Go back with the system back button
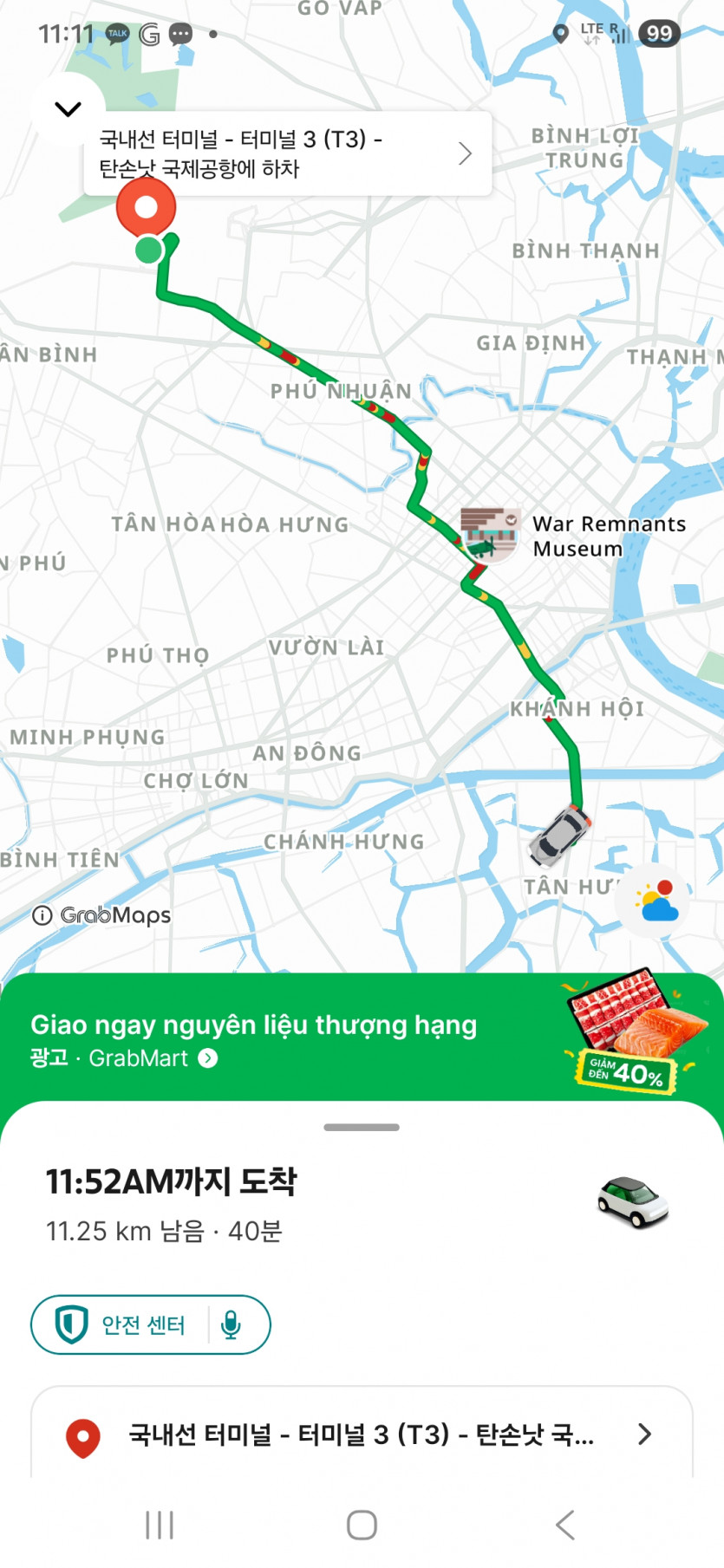724x1568 pixels. (x=564, y=1525)
